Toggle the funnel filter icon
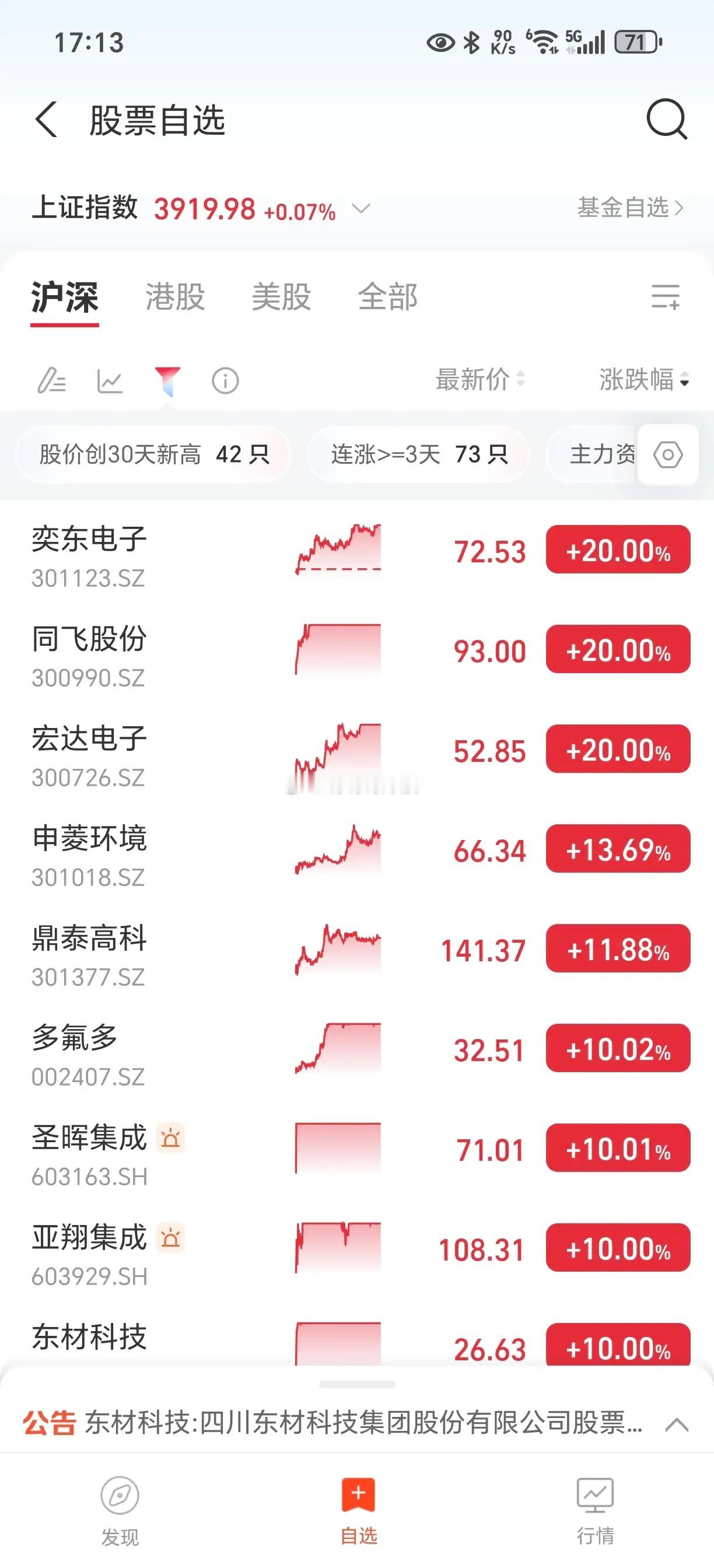This screenshot has height=1568, width=714. click(x=167, y=381)
